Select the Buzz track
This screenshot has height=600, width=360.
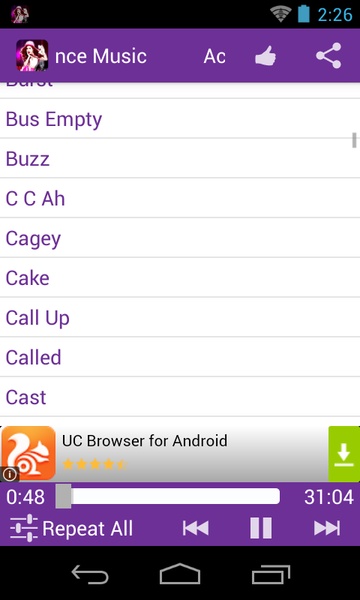pyautogui.click(x=180, y=159)
